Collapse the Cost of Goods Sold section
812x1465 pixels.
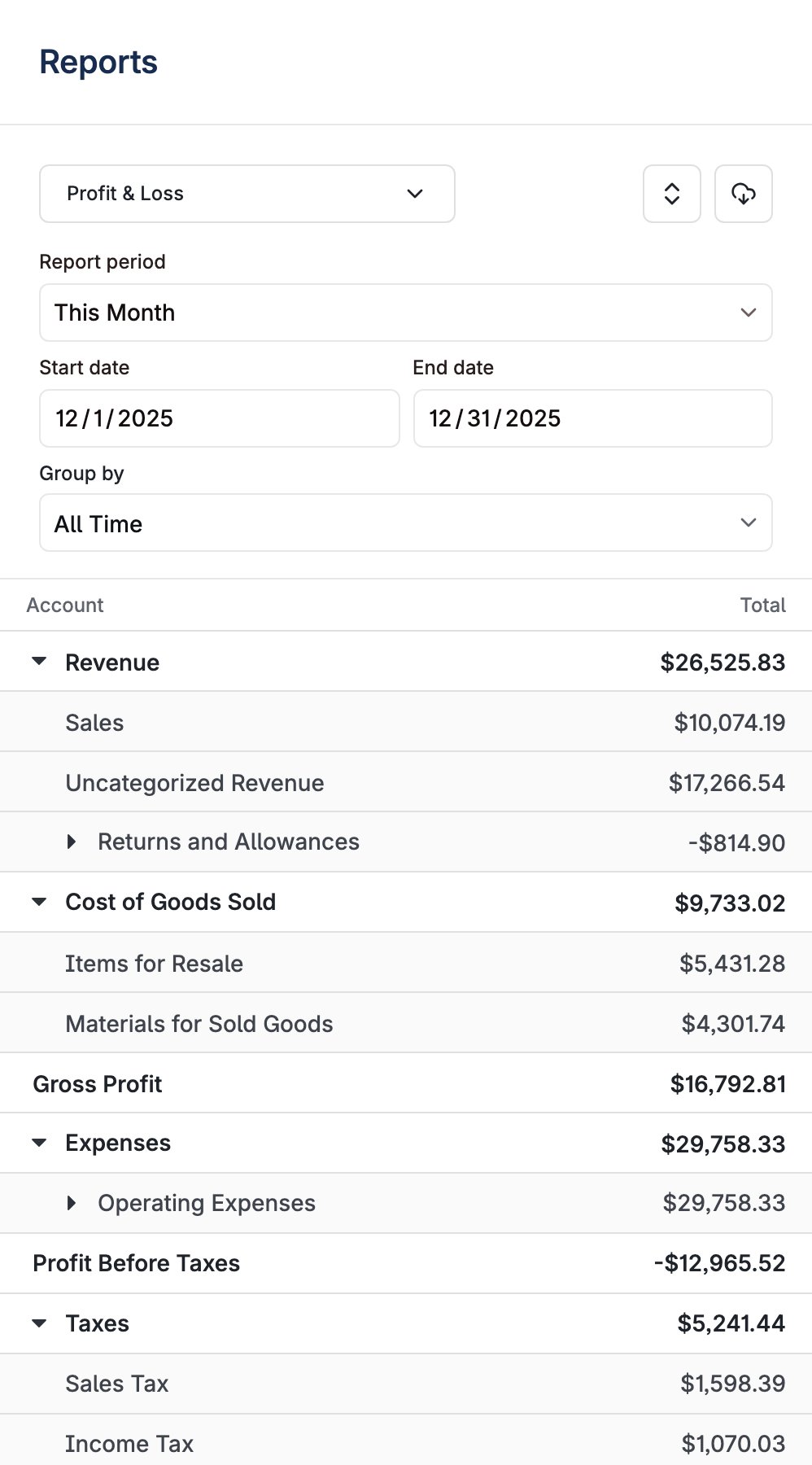[39, 902]
